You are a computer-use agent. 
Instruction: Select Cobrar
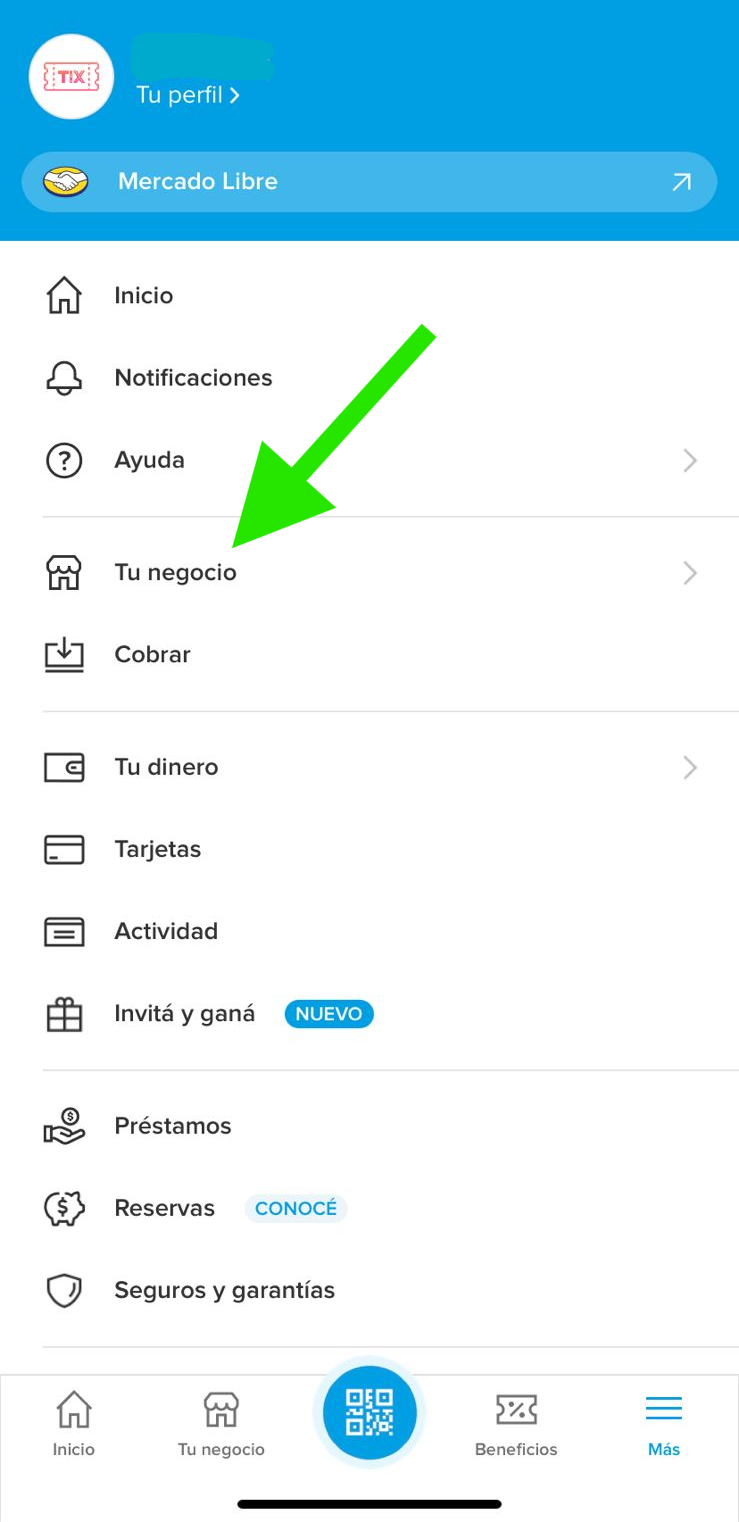pyautogui.click(x=369, y=655)
